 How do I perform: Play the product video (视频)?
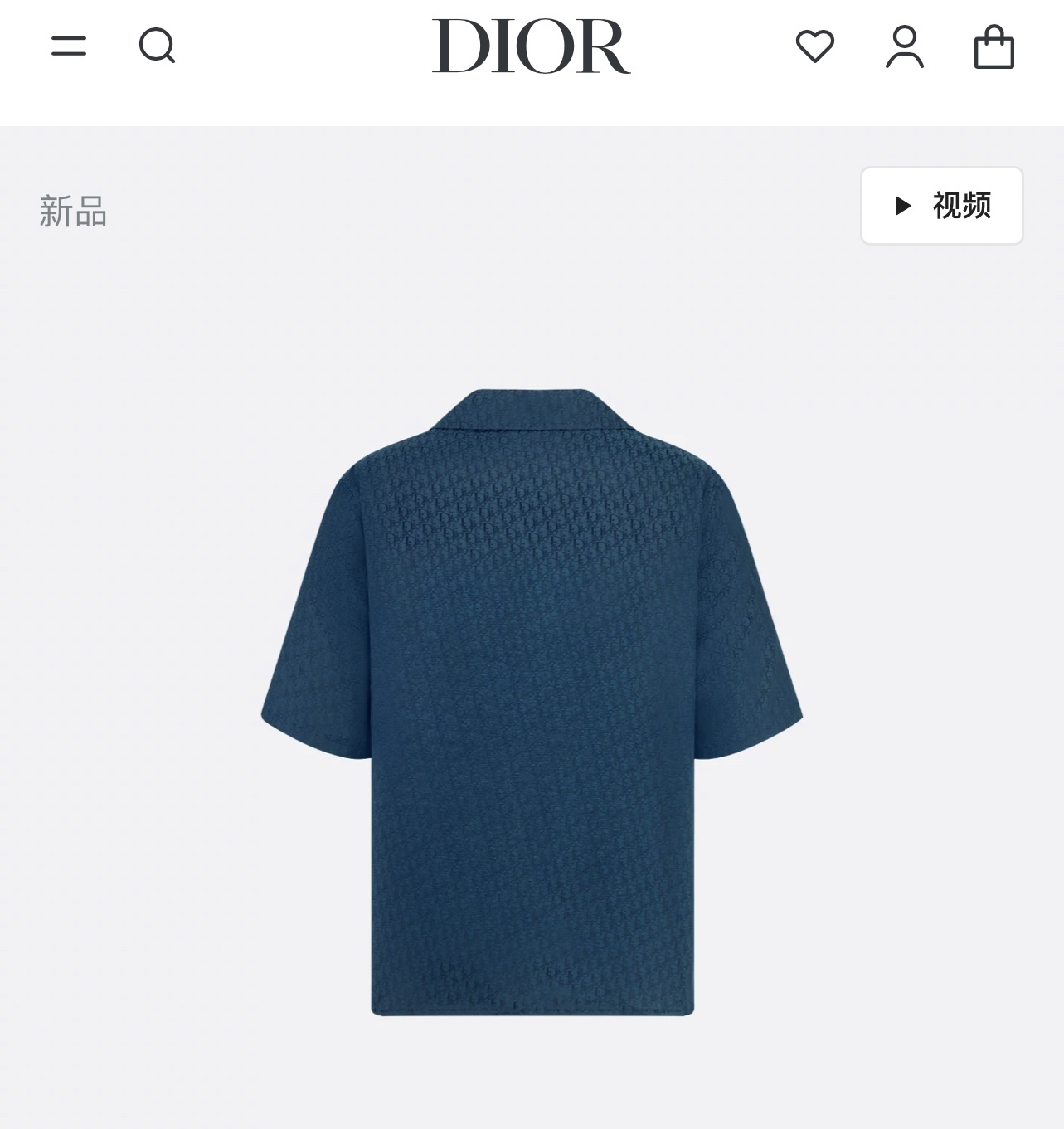pyautogui.click(x=941, y=206)
